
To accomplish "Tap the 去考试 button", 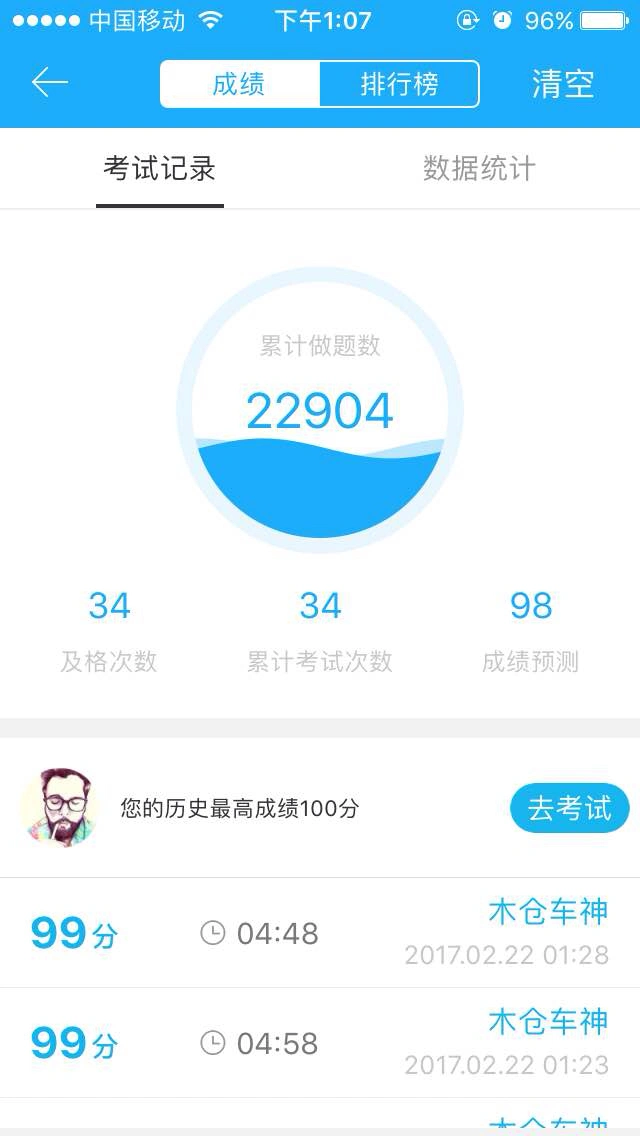I will click(x=570, y=808).
